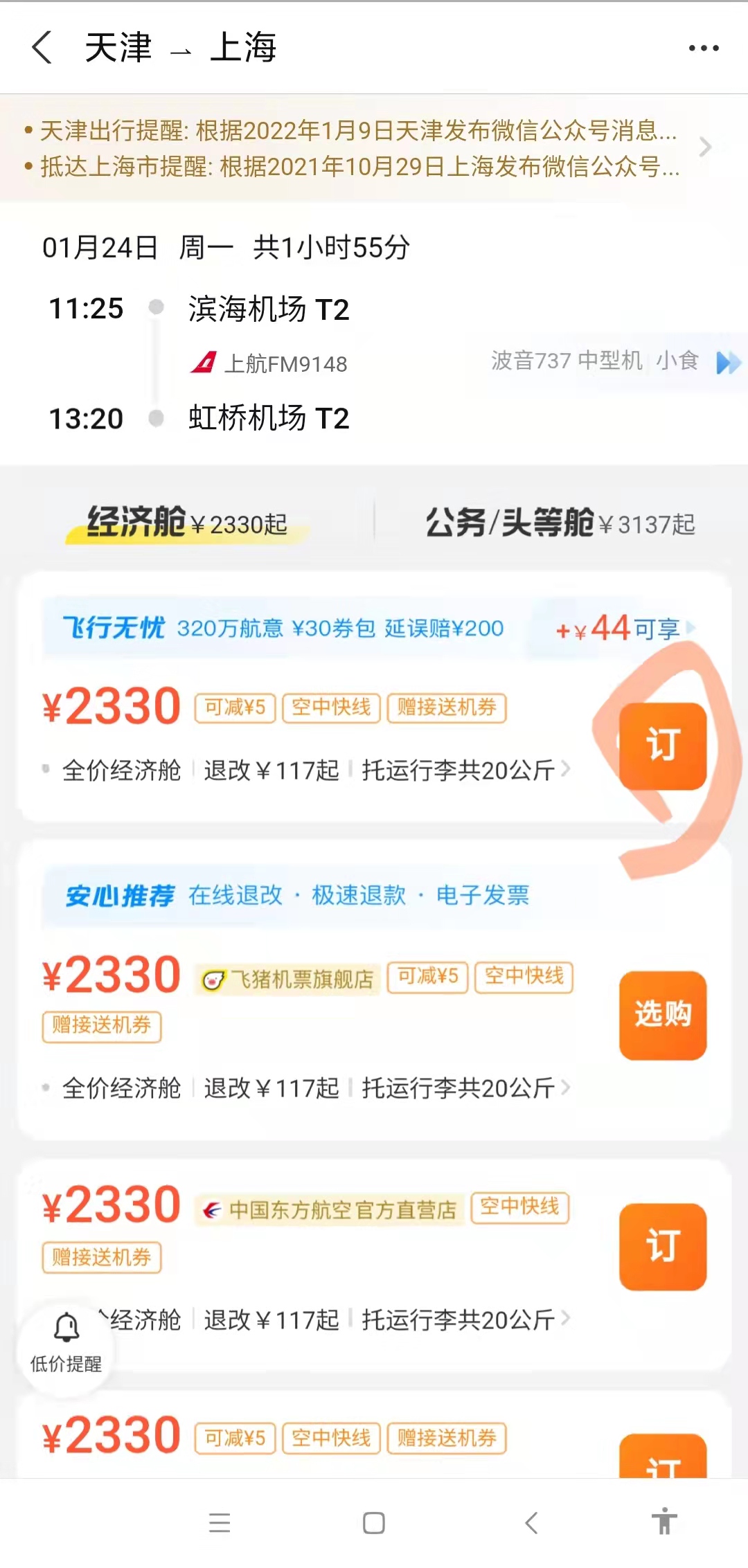
Task: Tap 选购 on the 安心推荐 fare
Action: point(662,1014)
